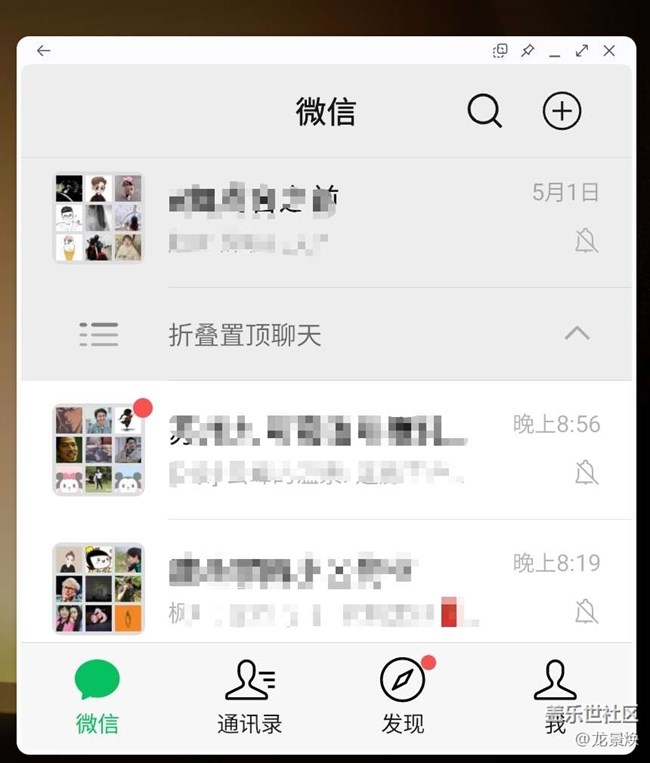
Task: Switch to the 发现 tab
Action: pos(403,696)
